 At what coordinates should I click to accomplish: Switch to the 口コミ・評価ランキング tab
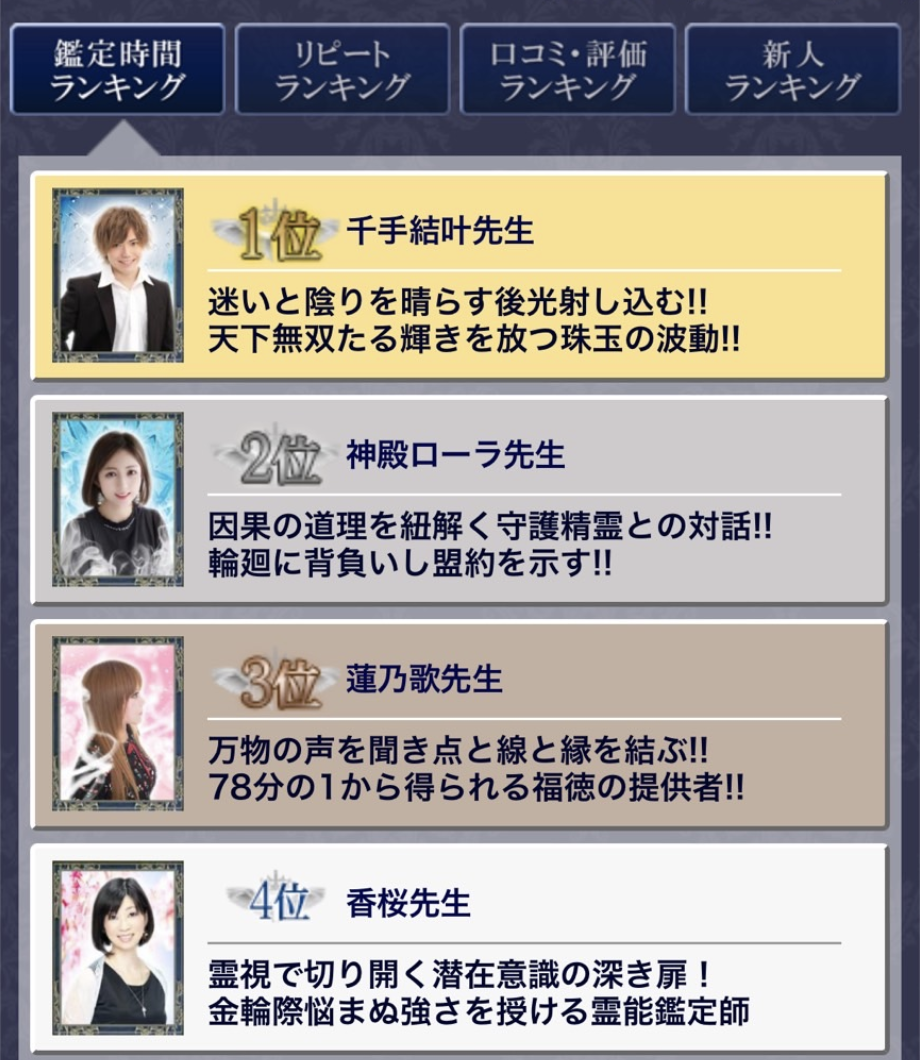[x=567, y=70]
